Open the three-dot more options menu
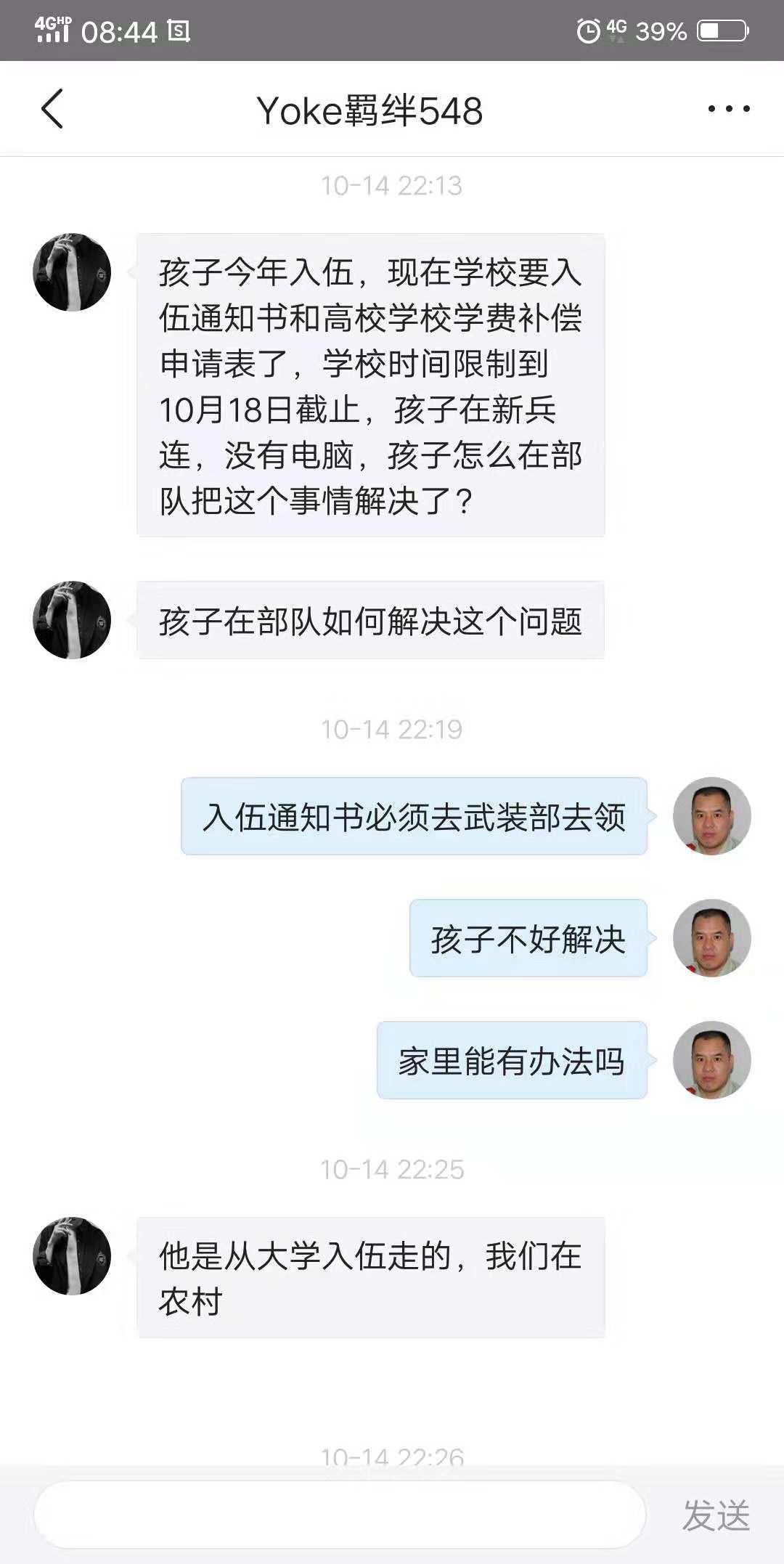This screenshot has height=1564, width=784. (x=728, y=110)
